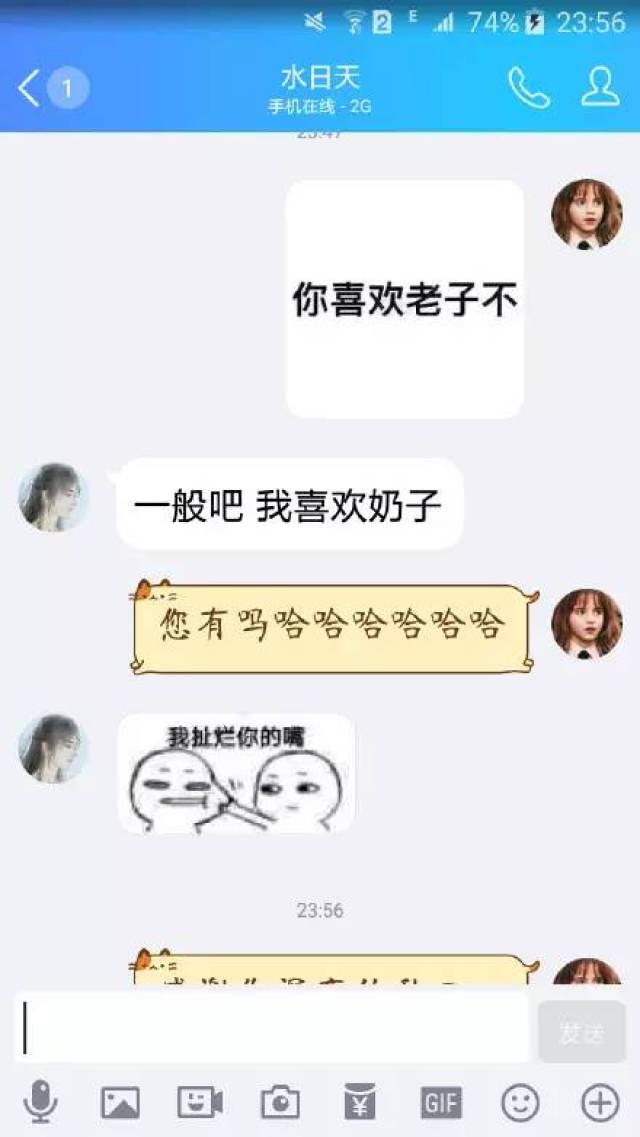
Task: Focus the message text input box
Action: (270, 1027)
